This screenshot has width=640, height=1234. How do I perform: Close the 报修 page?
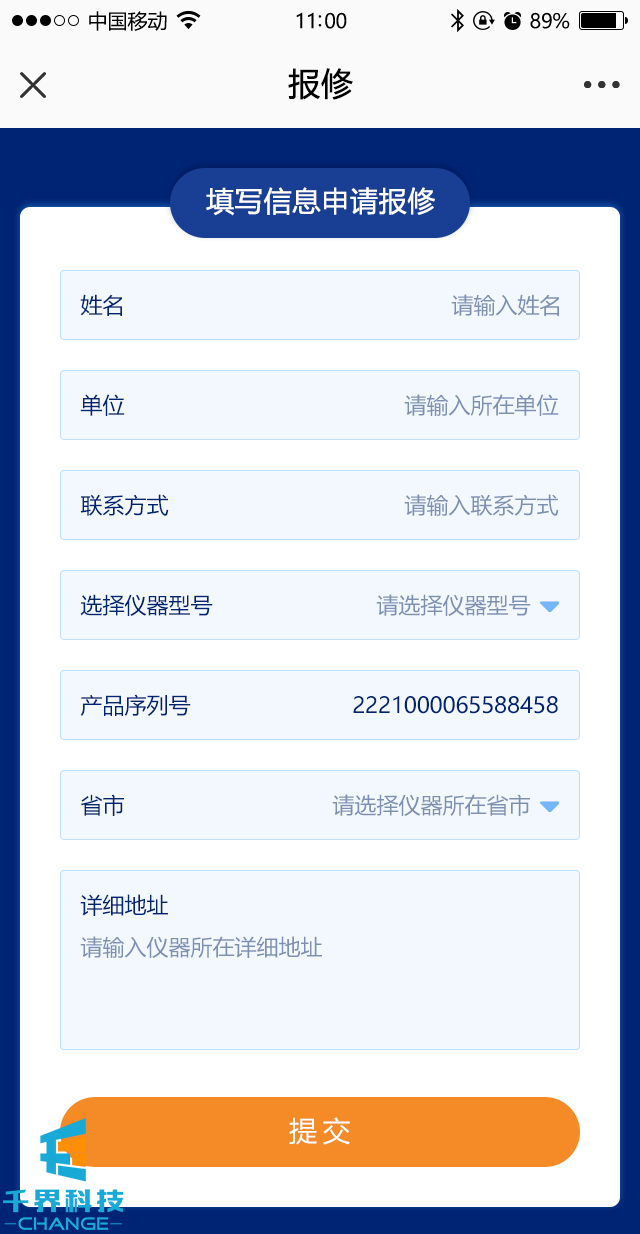[x=33, y=85]
